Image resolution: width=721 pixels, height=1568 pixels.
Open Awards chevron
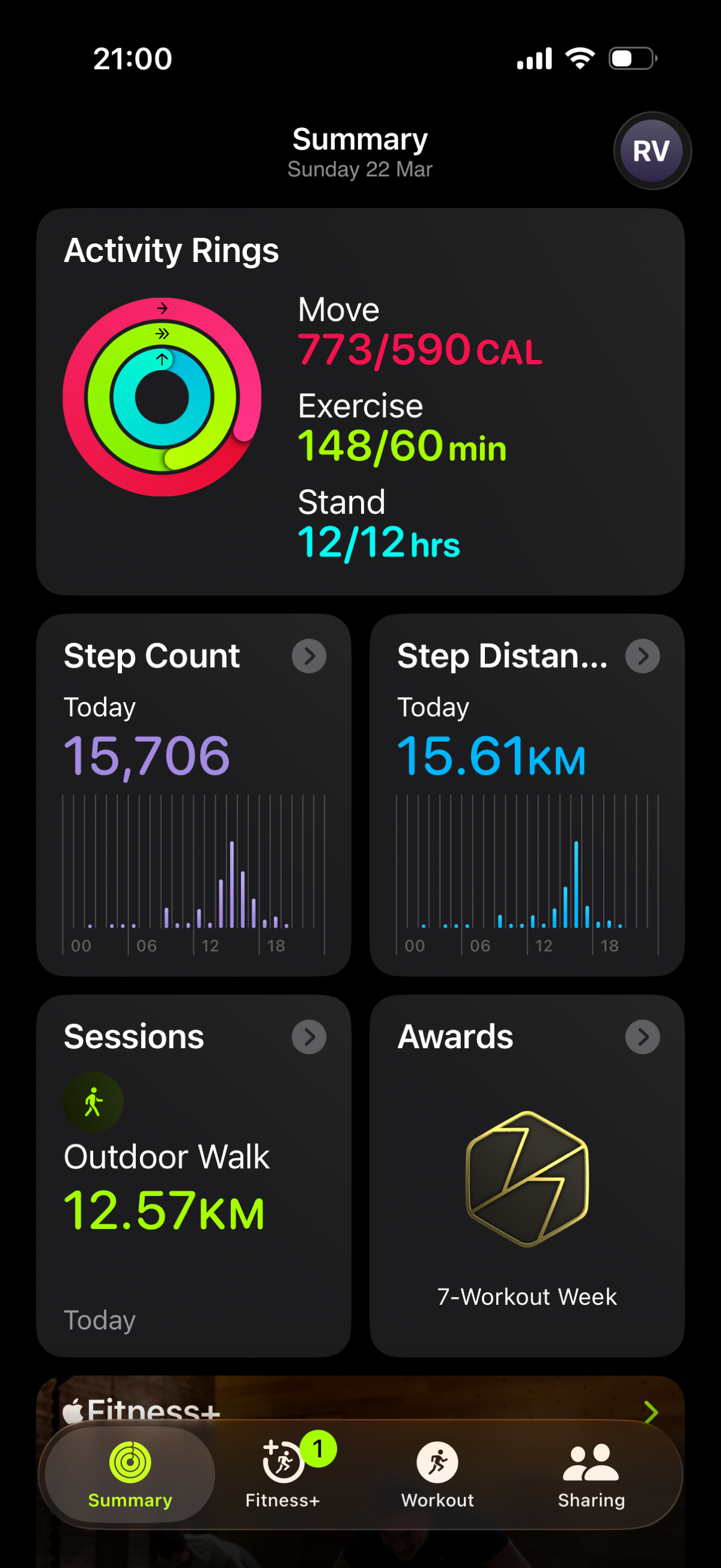pos(642,1037)
